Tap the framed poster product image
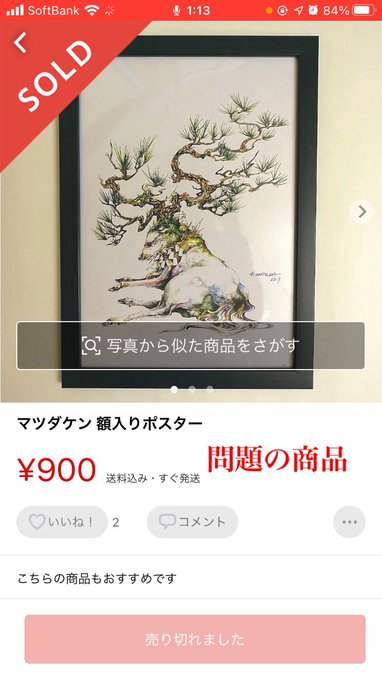 (191, 212)
